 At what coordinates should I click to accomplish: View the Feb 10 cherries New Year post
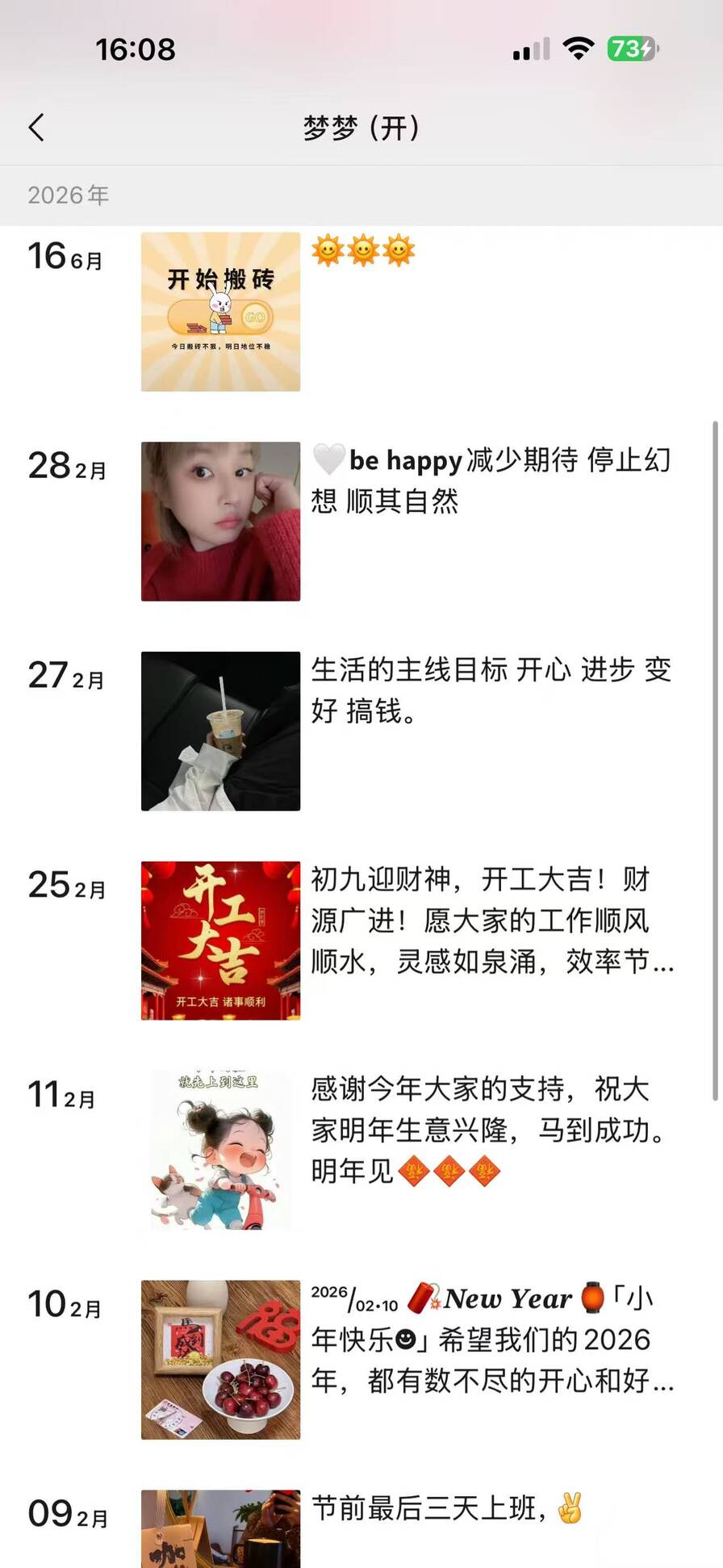pyautogui.click(x=220, y=1360)
